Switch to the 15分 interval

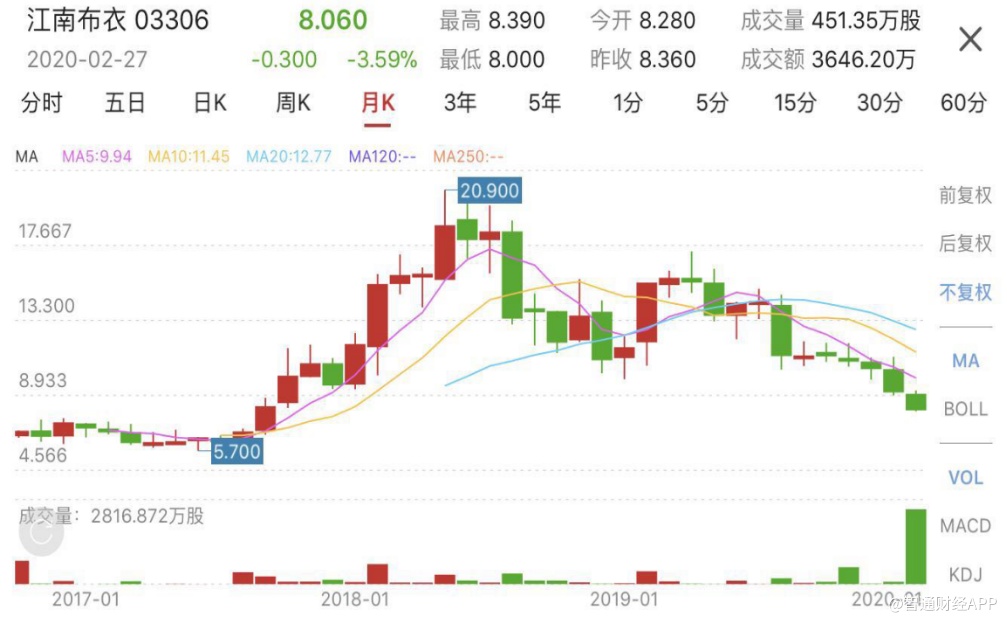(795, 102)
